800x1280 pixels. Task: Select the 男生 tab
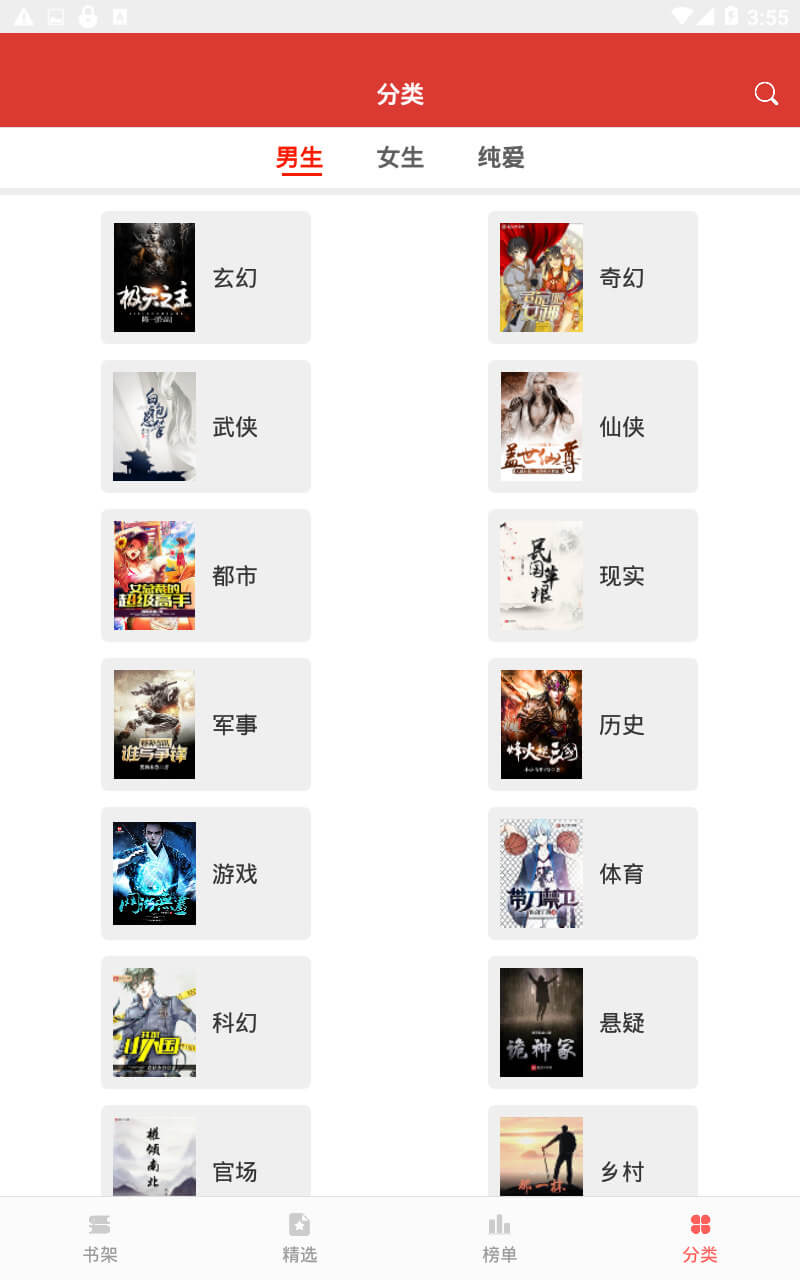(300, 158)
